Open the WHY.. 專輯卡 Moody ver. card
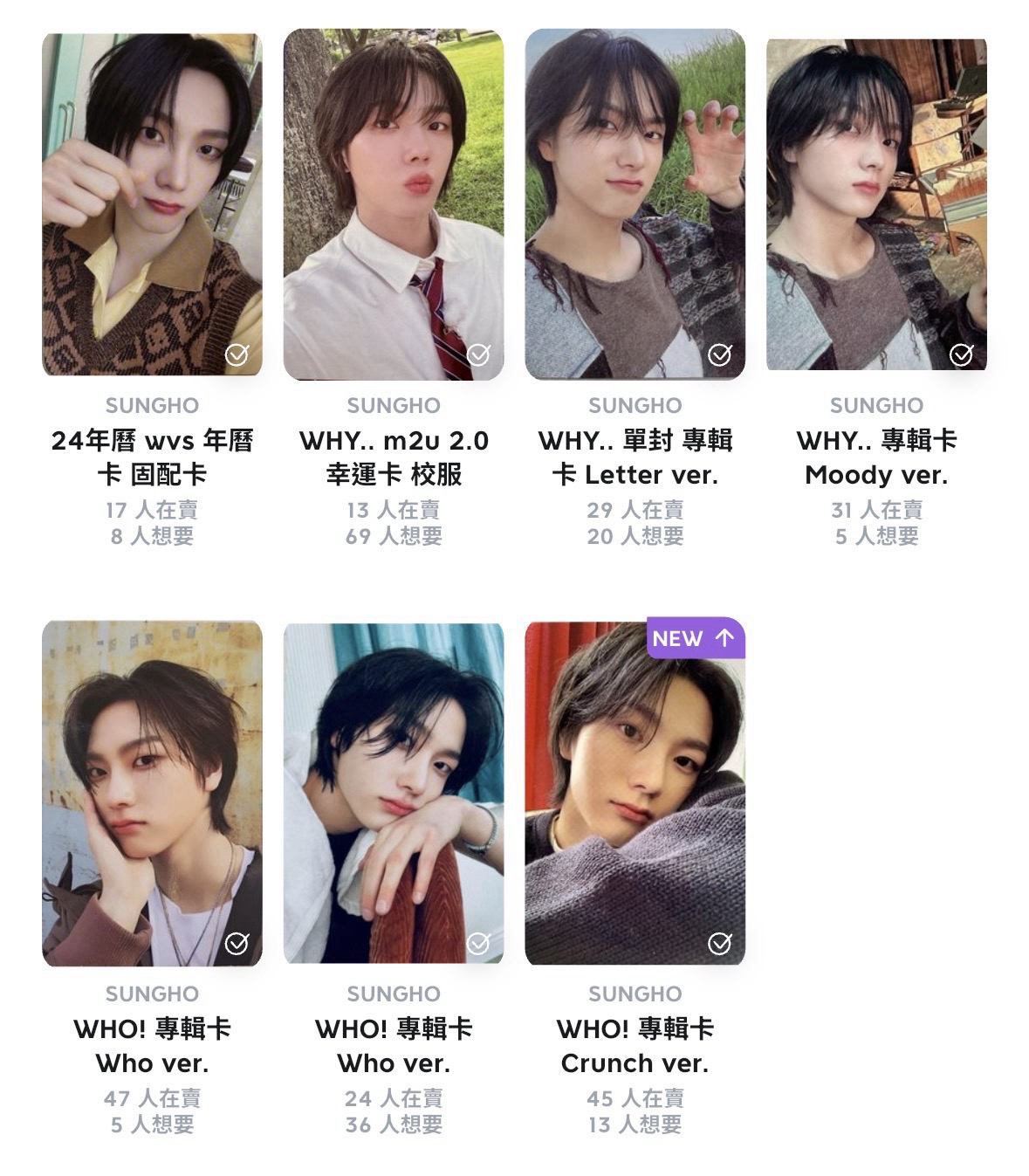The image size is (1029, 1176). 876,204
